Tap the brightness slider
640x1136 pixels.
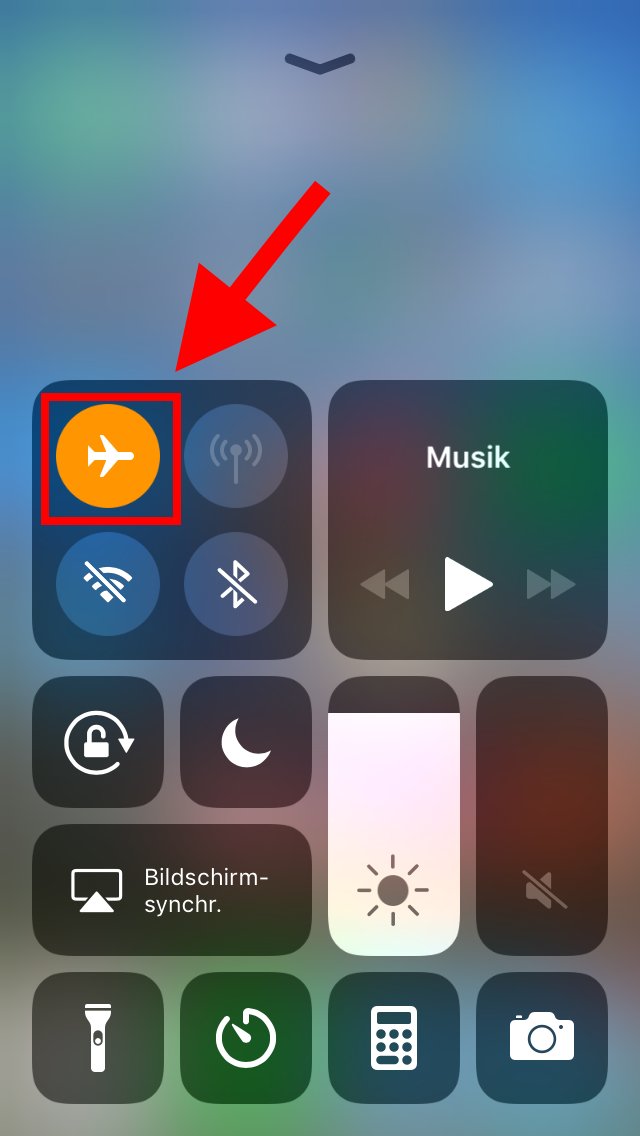pyautogui.click(x=394, y=816)
